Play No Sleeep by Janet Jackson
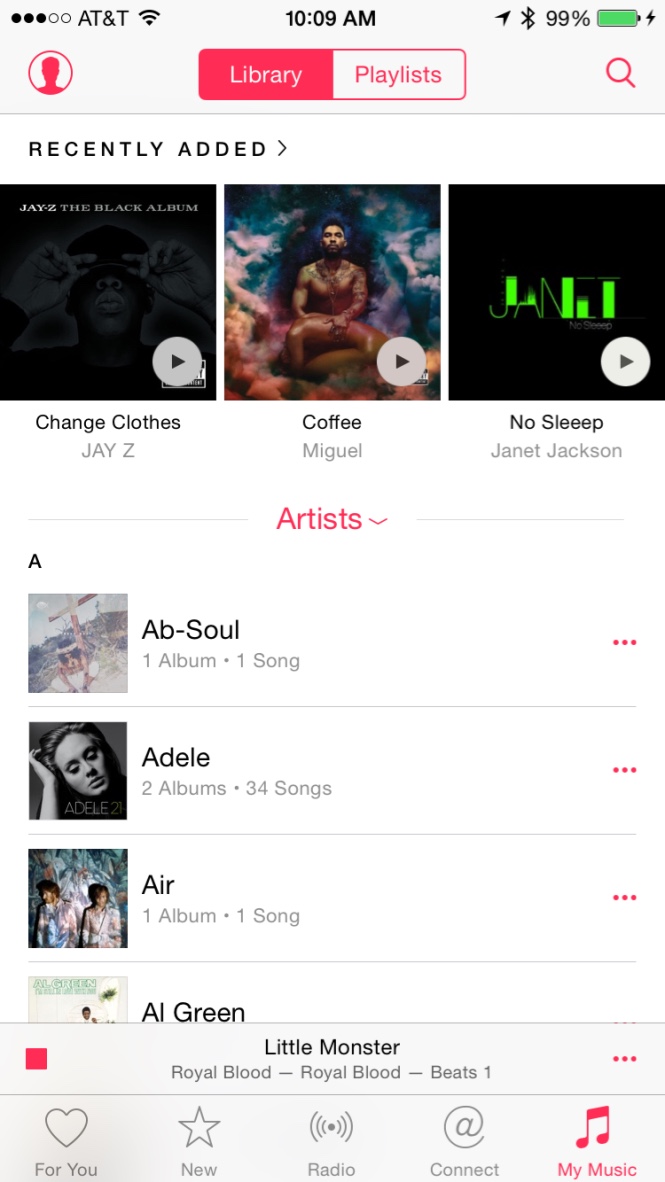The image size is (665, 1182). (625, 361)
